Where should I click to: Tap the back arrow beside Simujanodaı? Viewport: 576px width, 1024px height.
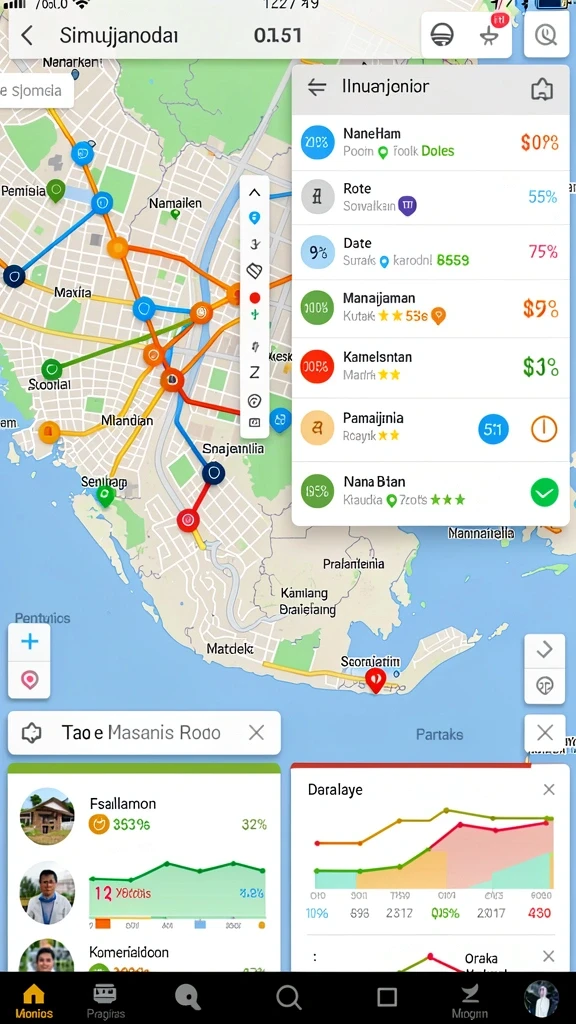(x=27, y=35)
